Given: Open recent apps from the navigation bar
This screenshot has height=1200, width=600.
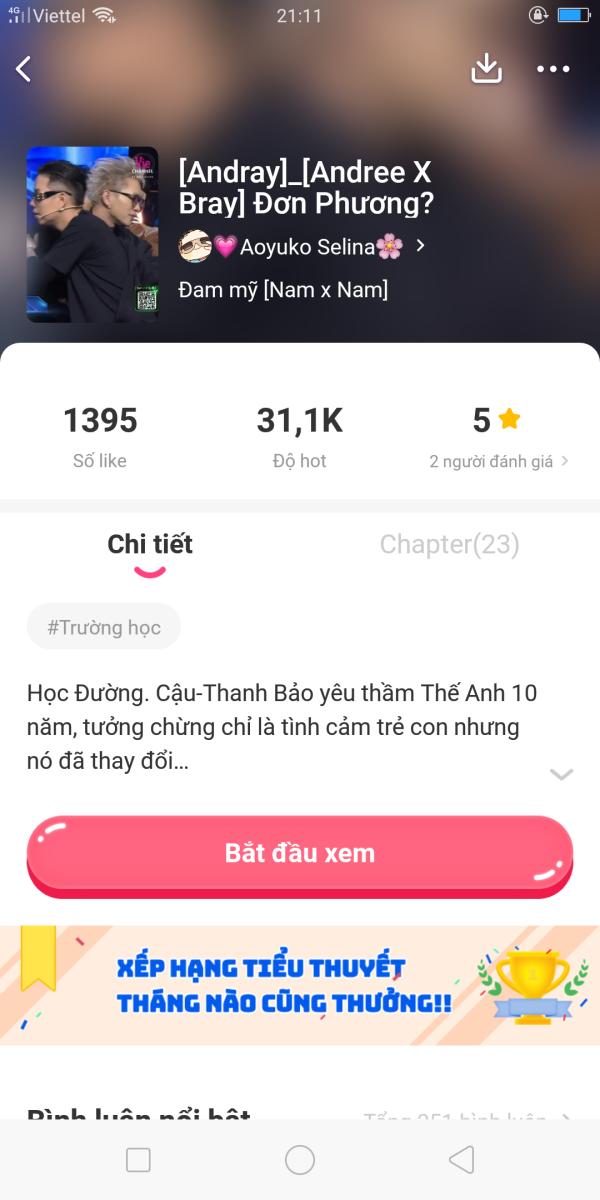Looking at the screenshot, I should click(138, 1160).
